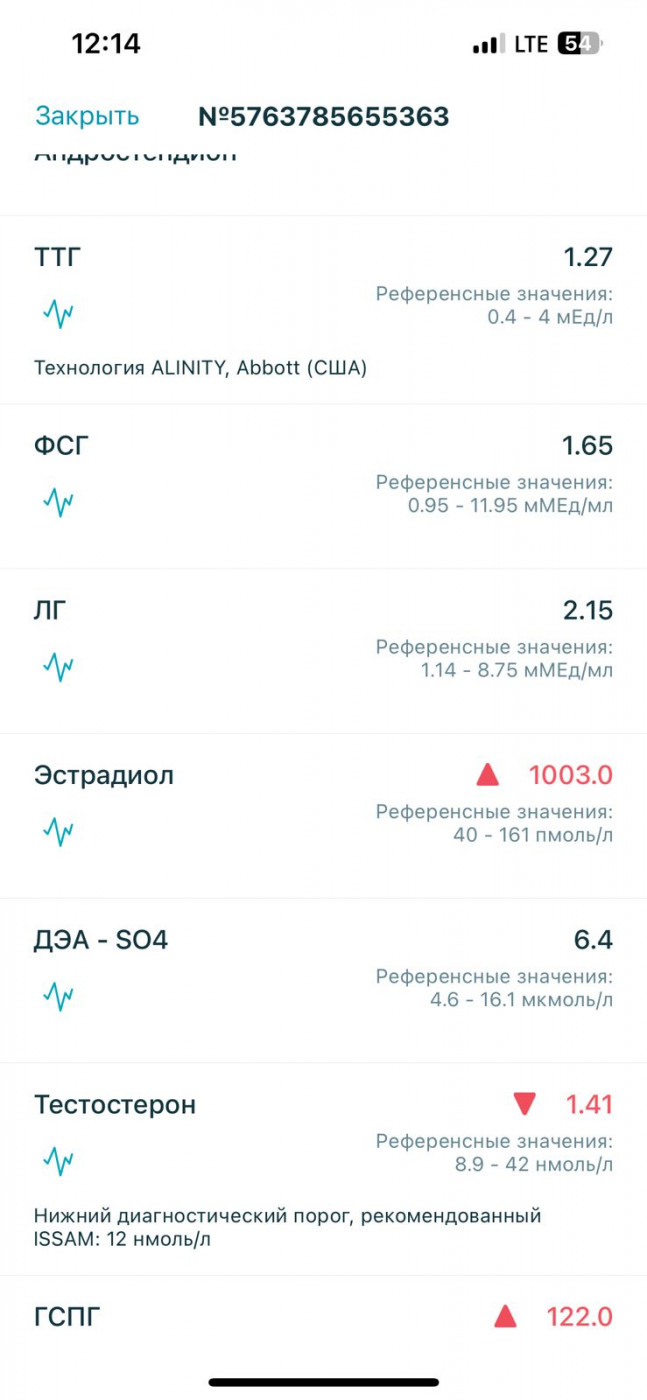View the Тестостерон dynamics chart icon
The height and width of the screenshot is (1400, 647).
point(58,1161)
